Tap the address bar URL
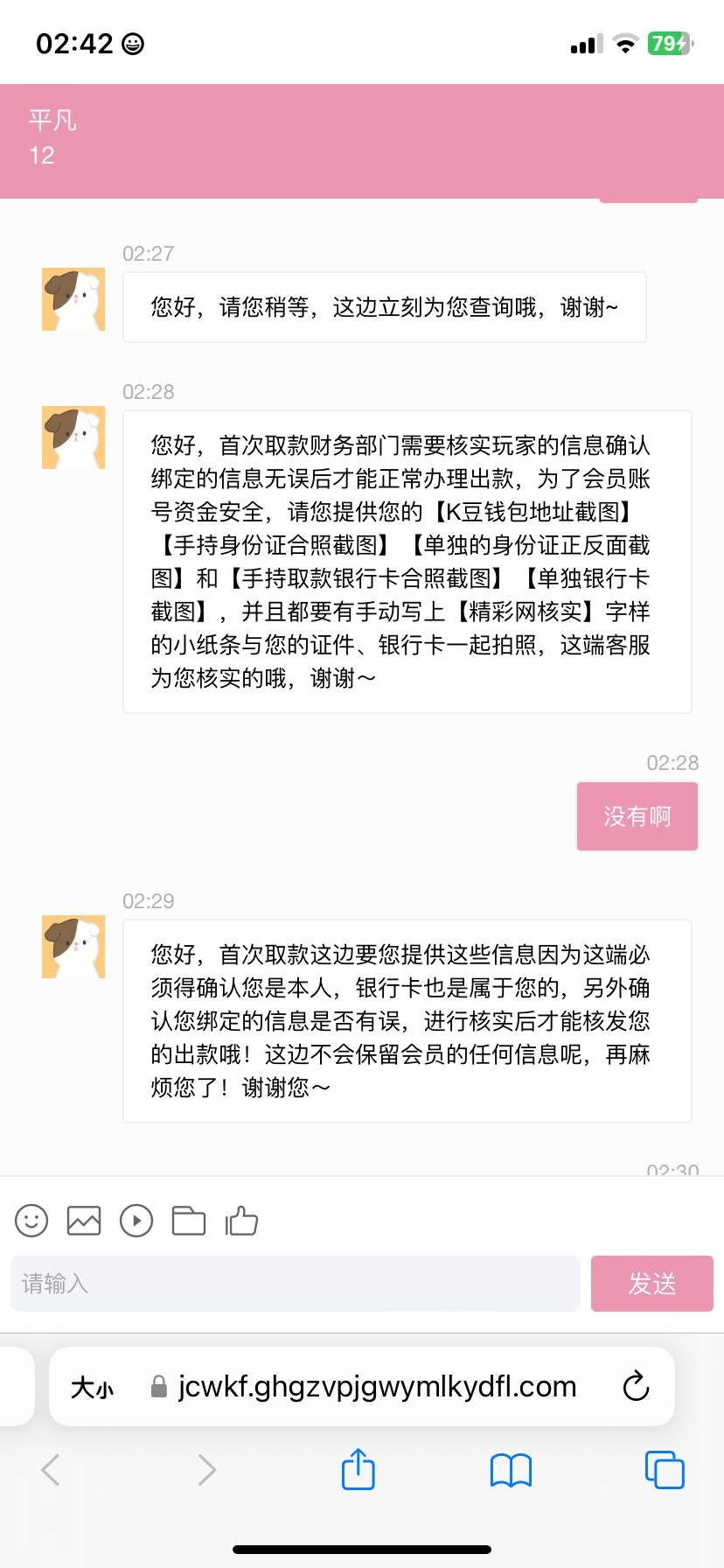The width and height of the screenshot is (724, 1568). pyautogui.click(x=376, y=1387)
